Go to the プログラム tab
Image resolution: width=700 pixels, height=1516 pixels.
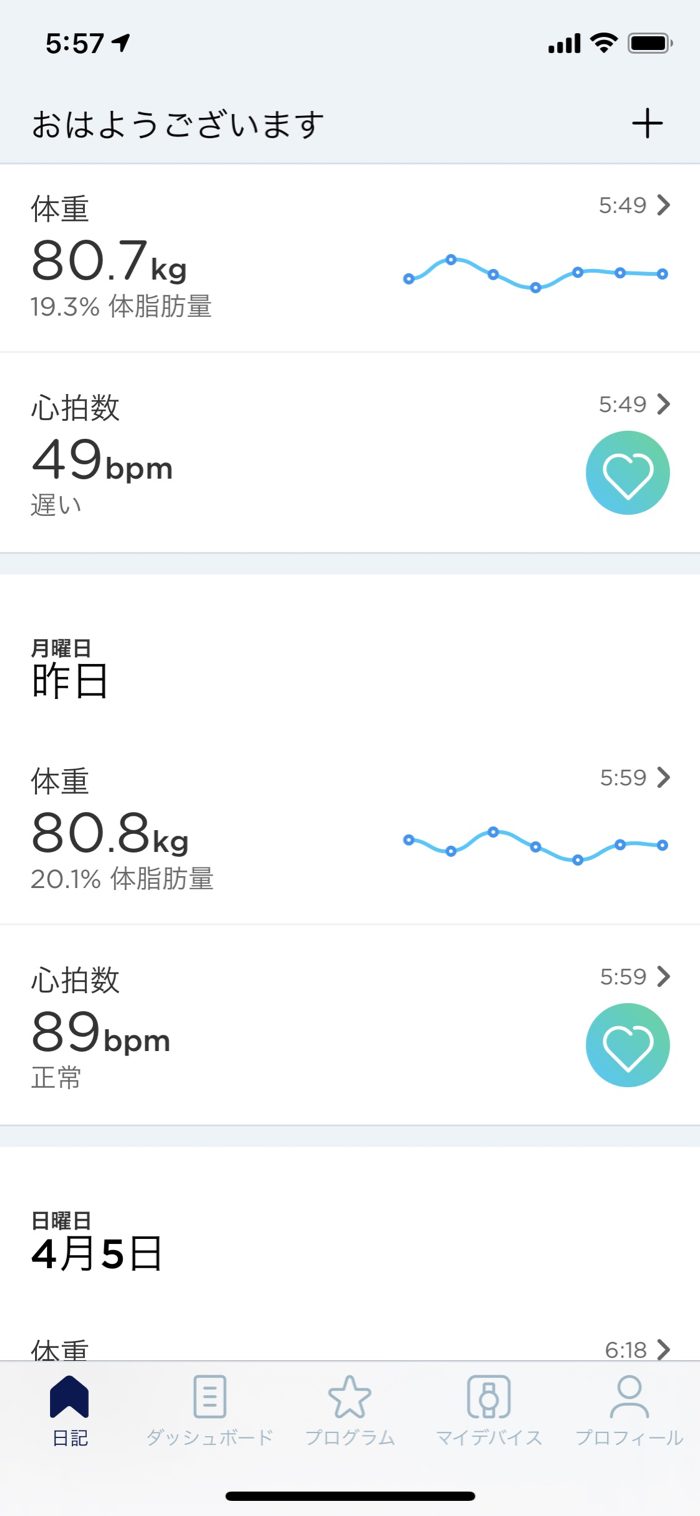point(350,1411)
